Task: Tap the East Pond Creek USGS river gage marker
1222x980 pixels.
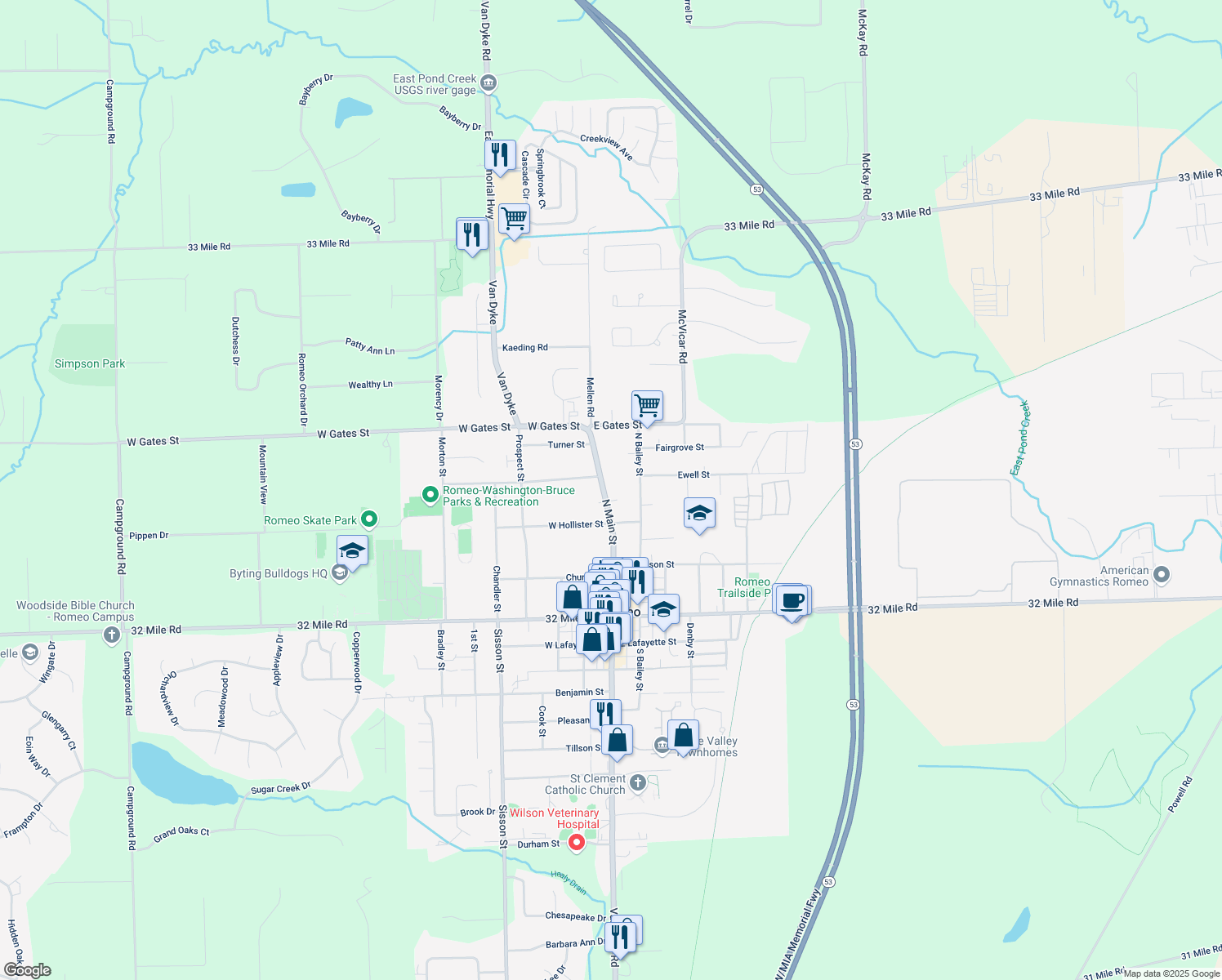Action: (x=488, y=83)
